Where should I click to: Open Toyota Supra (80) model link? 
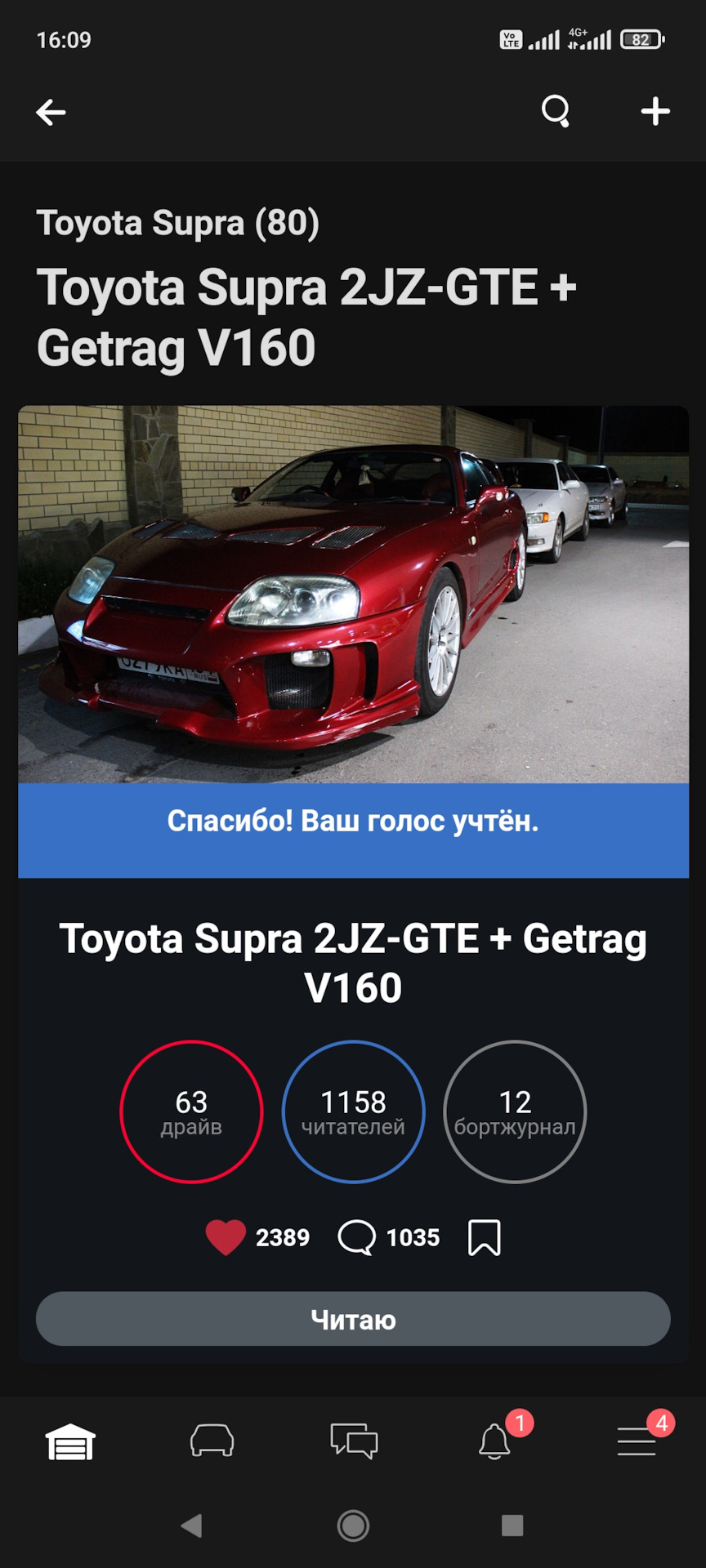pos(177,223)
